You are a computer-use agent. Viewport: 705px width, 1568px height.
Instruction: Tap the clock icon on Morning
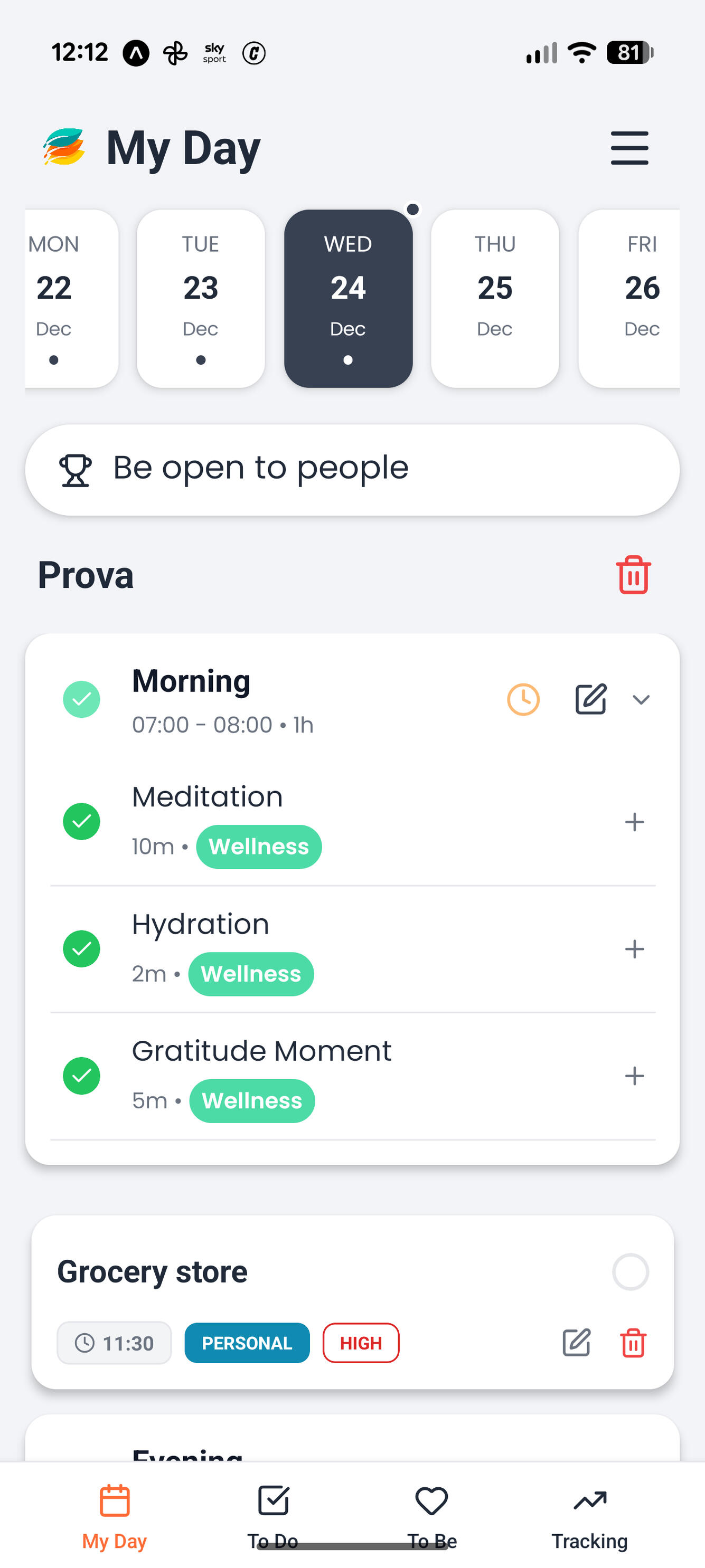(x=523, y=699)
